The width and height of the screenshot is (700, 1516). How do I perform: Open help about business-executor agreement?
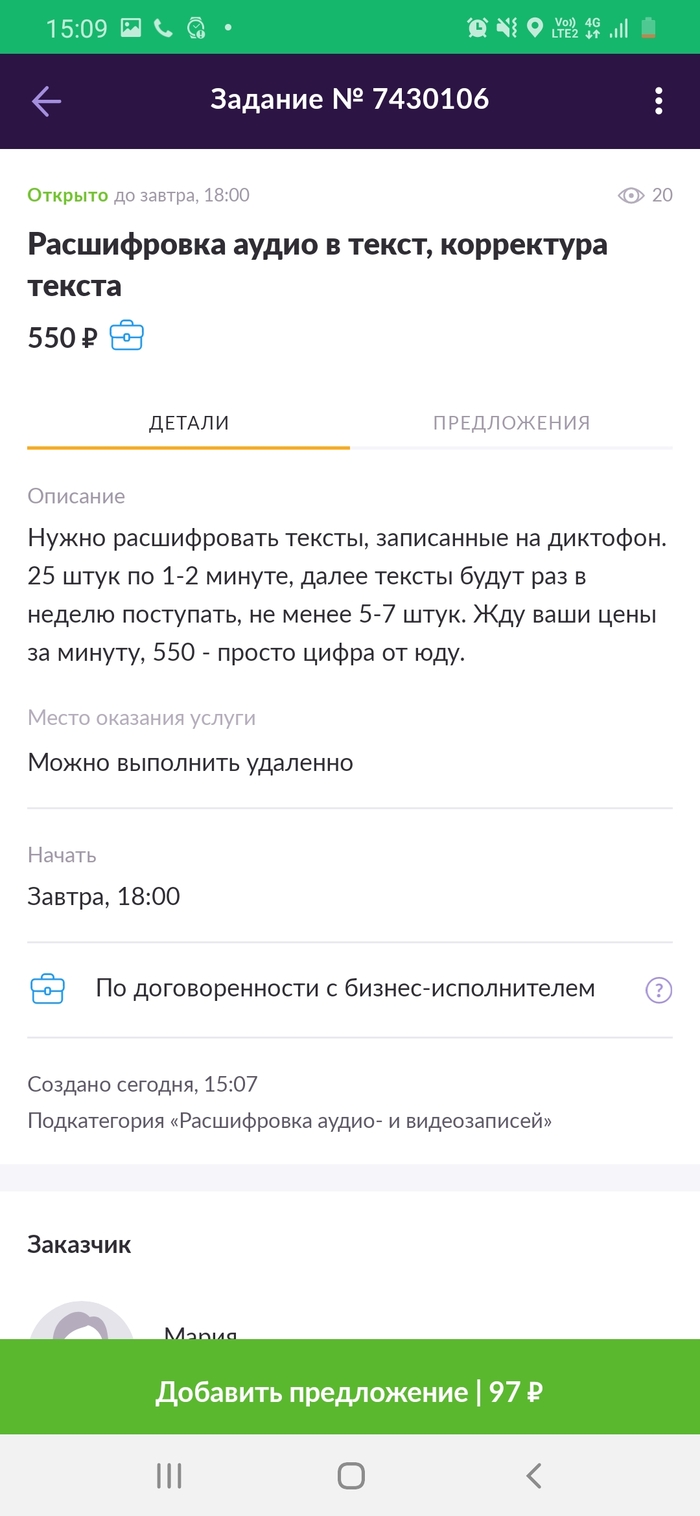click(658, 990)
